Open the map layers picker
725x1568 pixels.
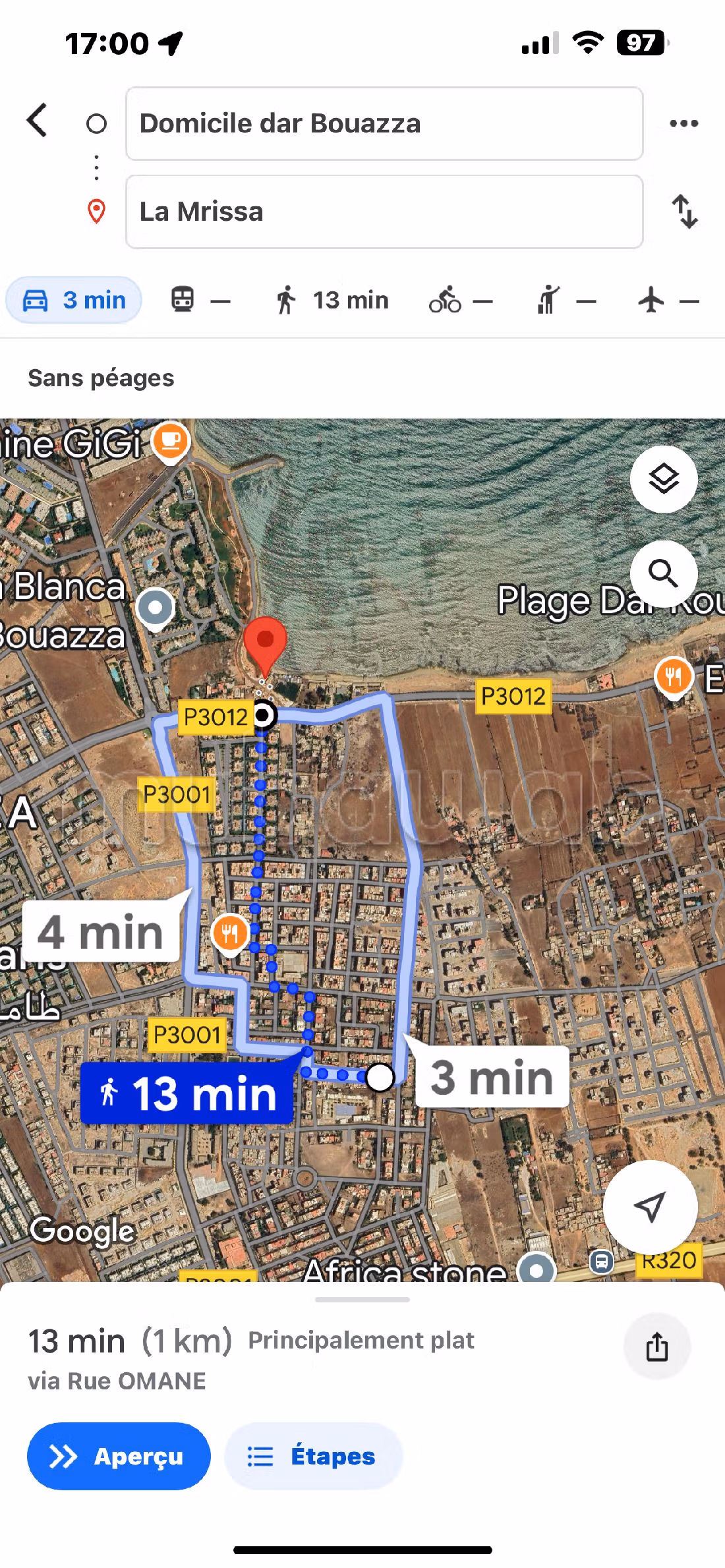pyautogui.click(x=664, y=479)
